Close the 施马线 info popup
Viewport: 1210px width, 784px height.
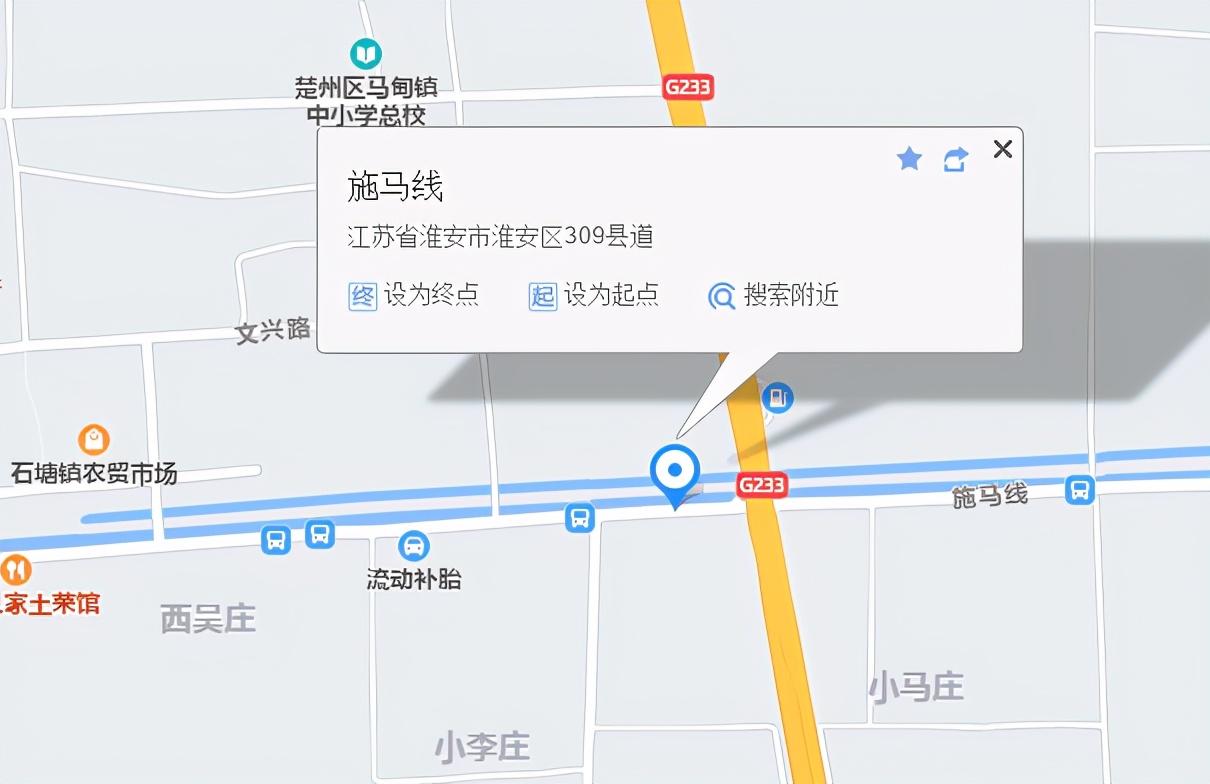click(x=1002, y=150)
